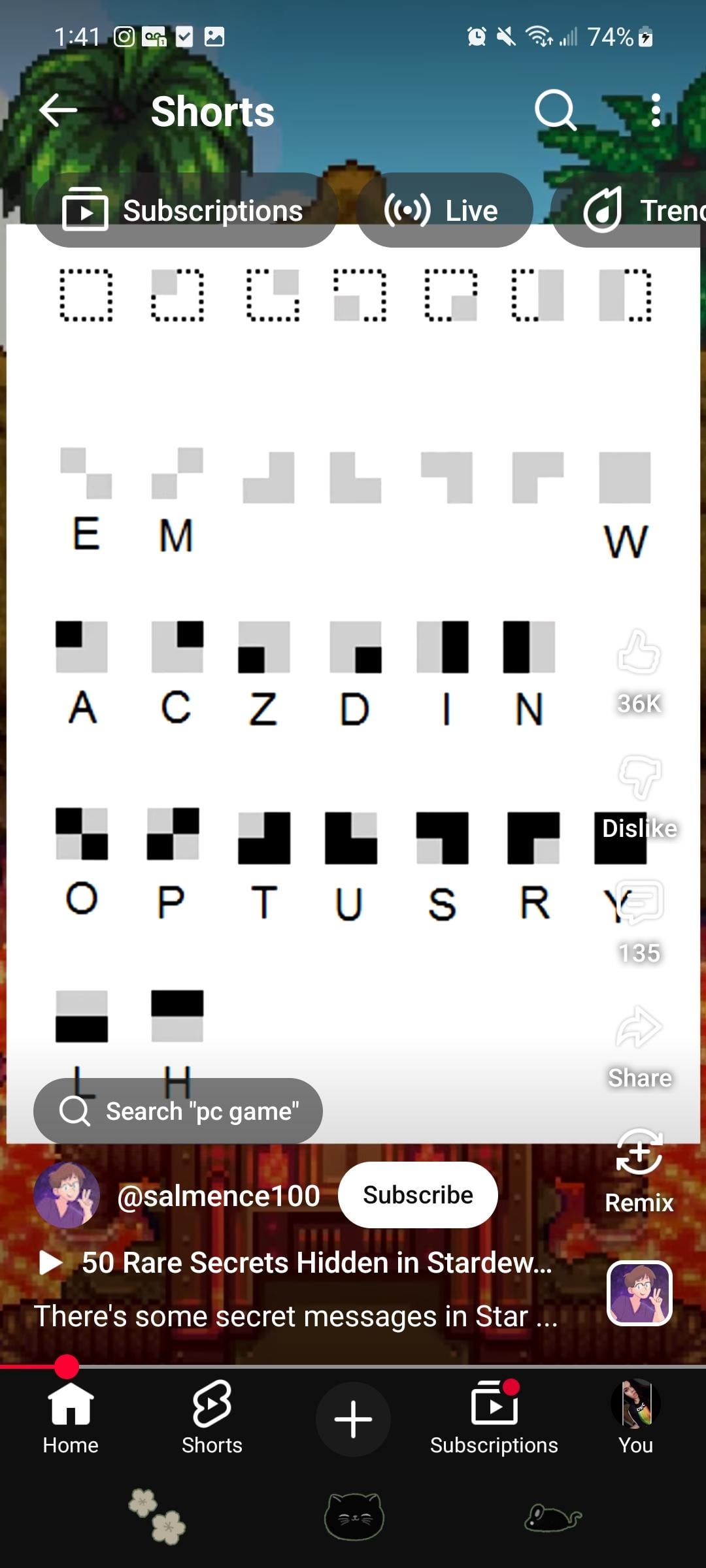Open the You tab
This screenshot has height=1568, width=706.
pos(635,1418)
